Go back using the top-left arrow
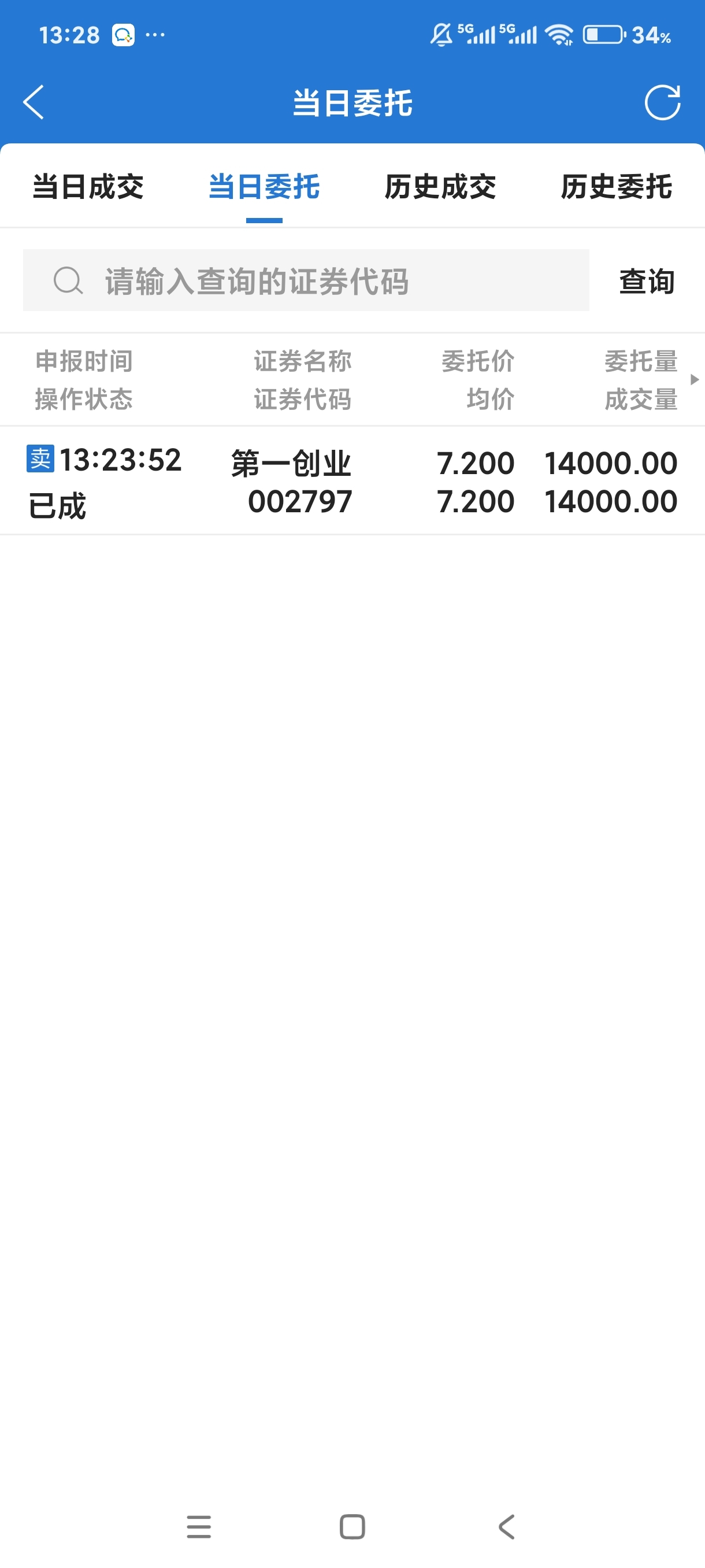 [x=34, y=102]
